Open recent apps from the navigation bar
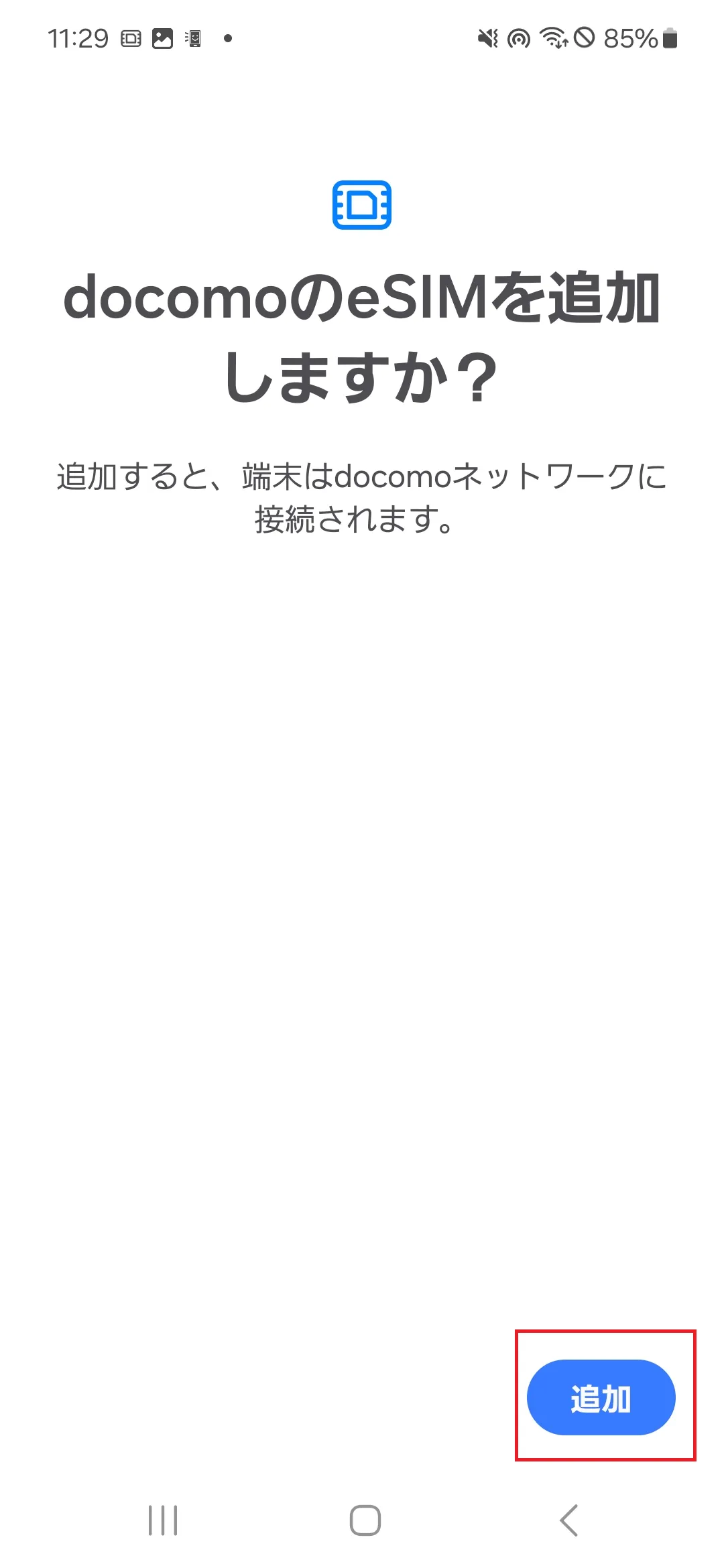 (x=163, y=1520)
